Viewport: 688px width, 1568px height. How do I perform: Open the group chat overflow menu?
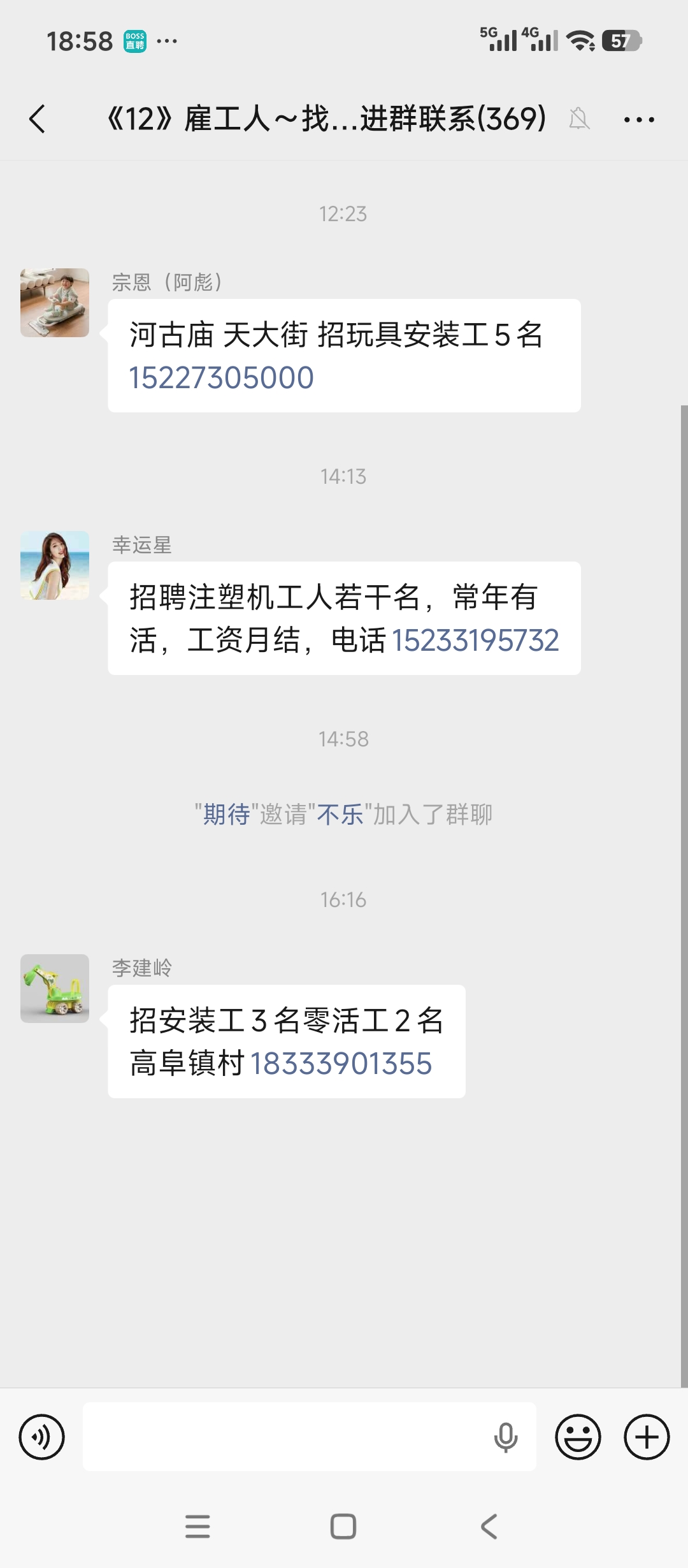coord(639,119)
